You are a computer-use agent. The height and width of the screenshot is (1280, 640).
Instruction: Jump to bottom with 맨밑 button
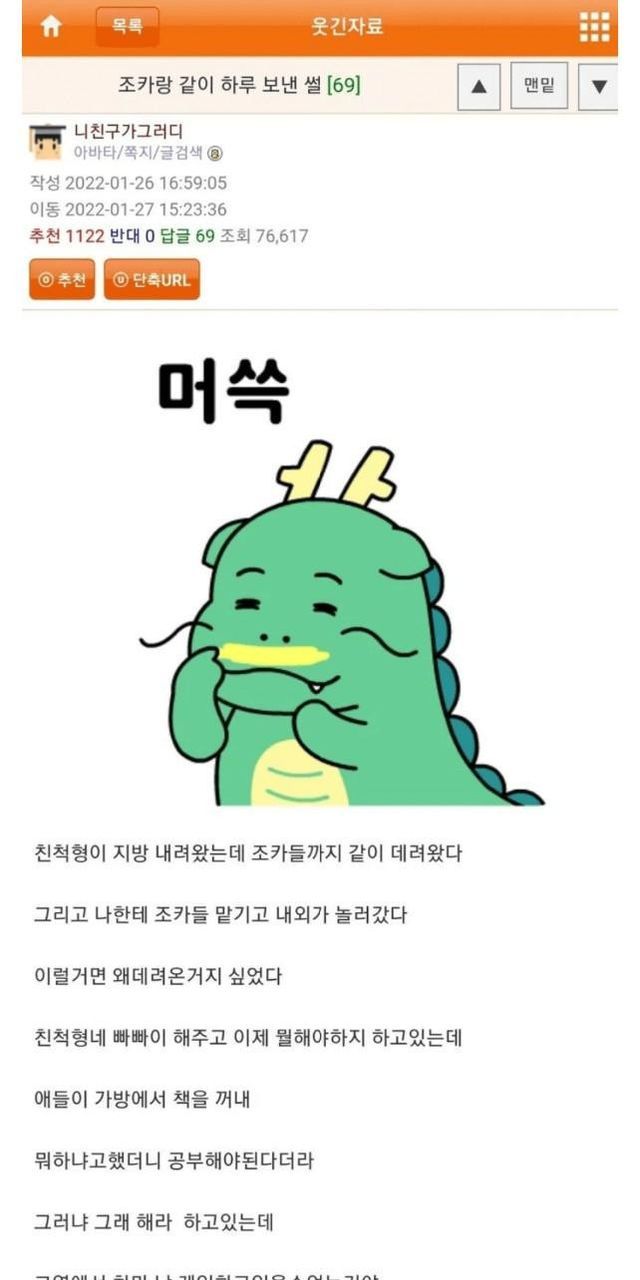coord(540,86)
